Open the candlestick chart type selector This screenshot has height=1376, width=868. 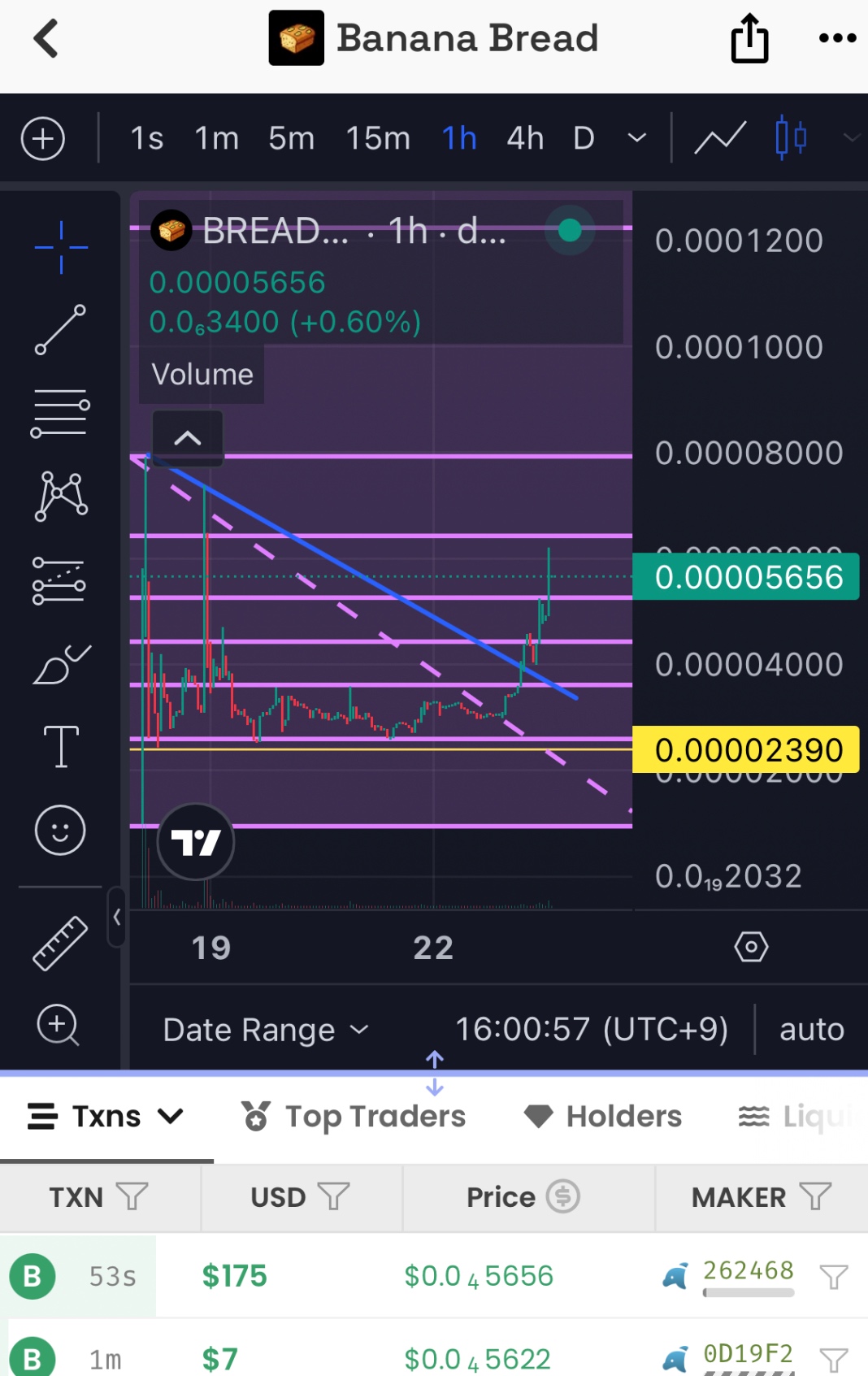click(x=790, y=137)
